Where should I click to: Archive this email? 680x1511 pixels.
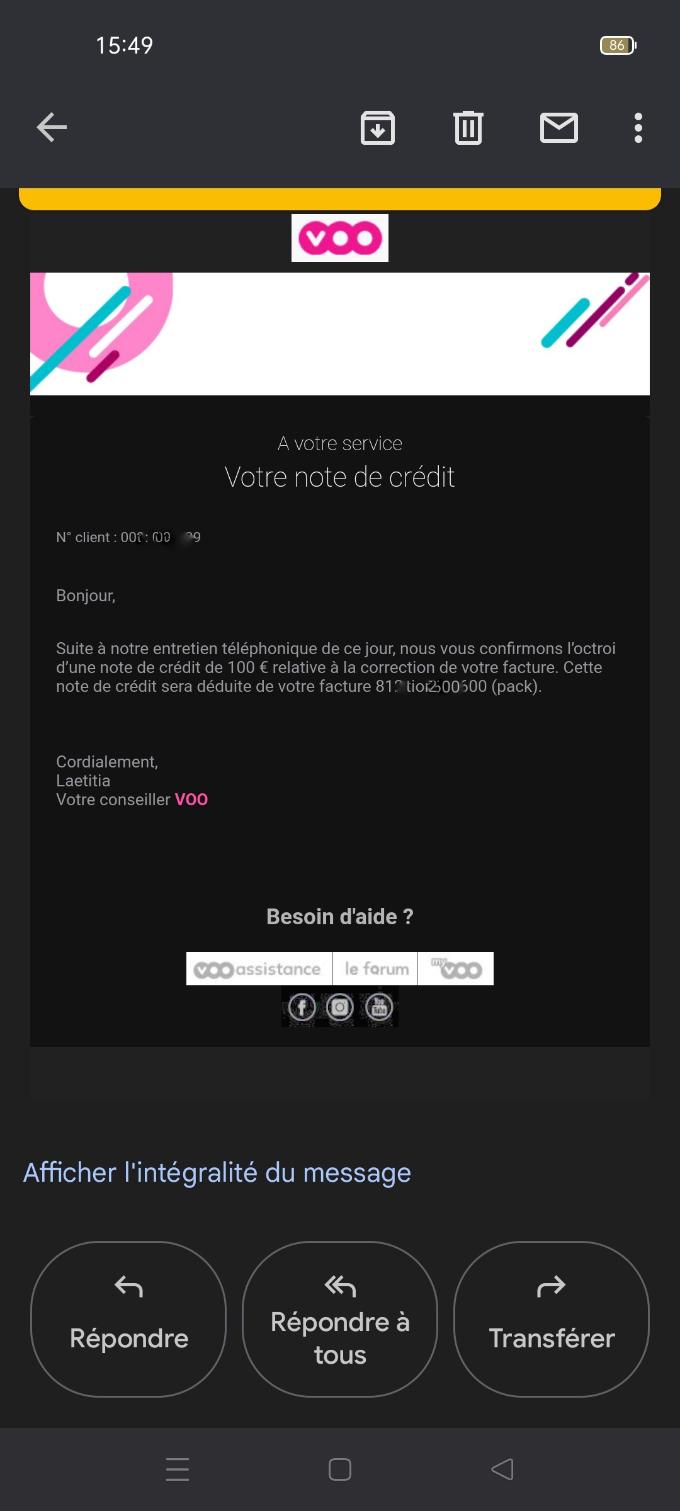(377, 127)
